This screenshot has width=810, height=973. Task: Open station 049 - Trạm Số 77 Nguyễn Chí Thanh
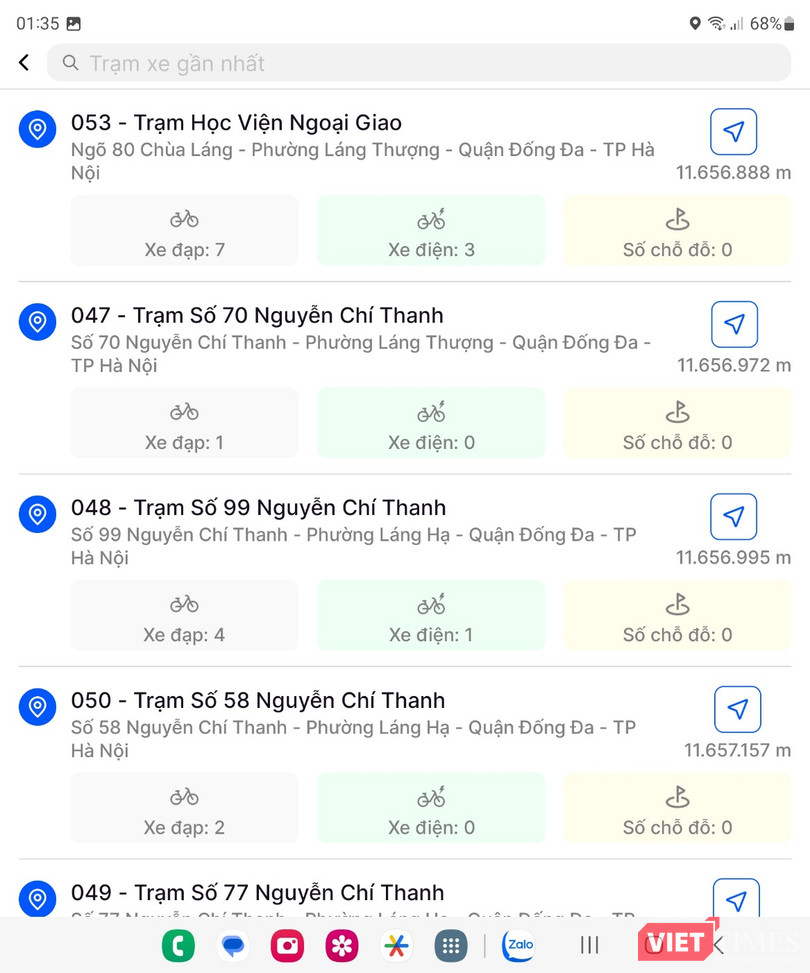coord(258,893)
